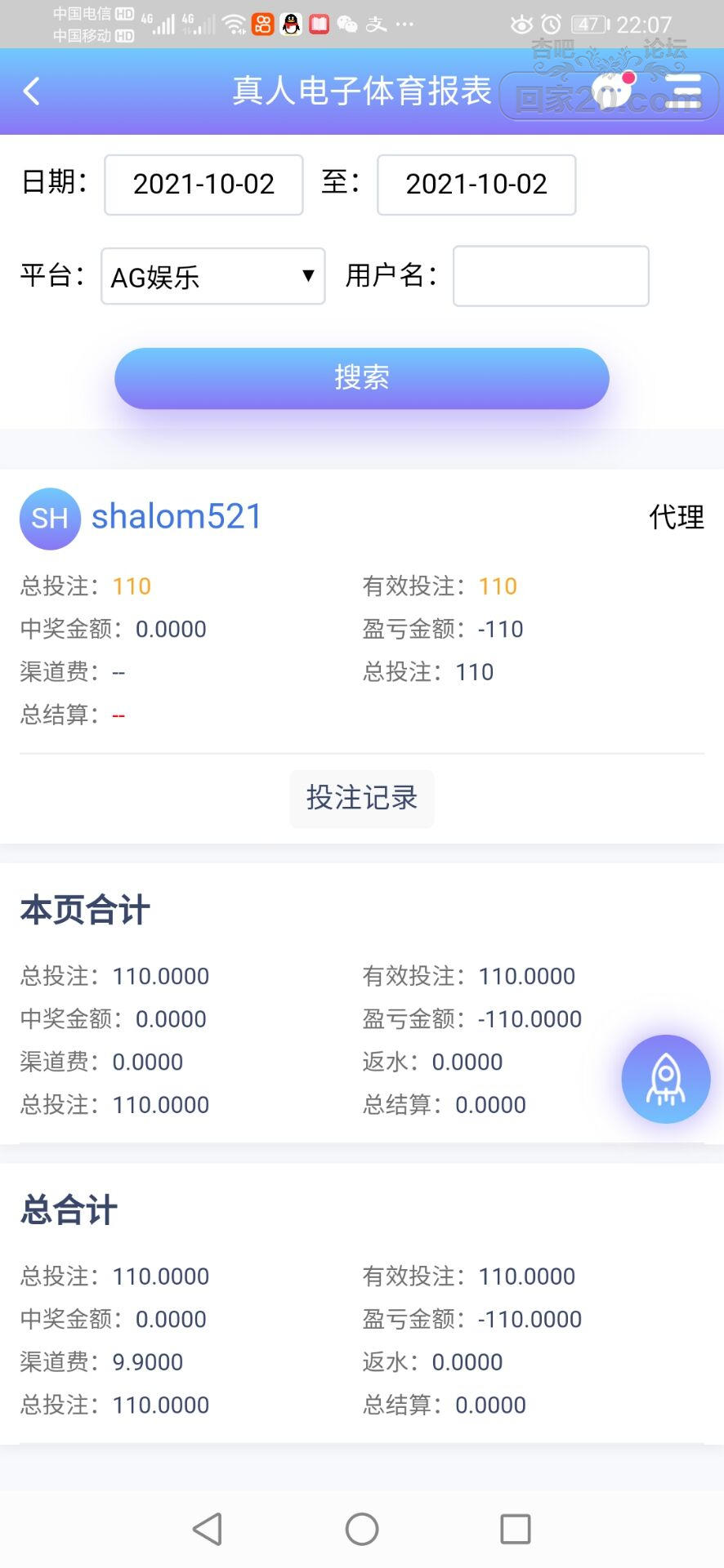Tap the rocket back-to-top button

pos(665,1079)
